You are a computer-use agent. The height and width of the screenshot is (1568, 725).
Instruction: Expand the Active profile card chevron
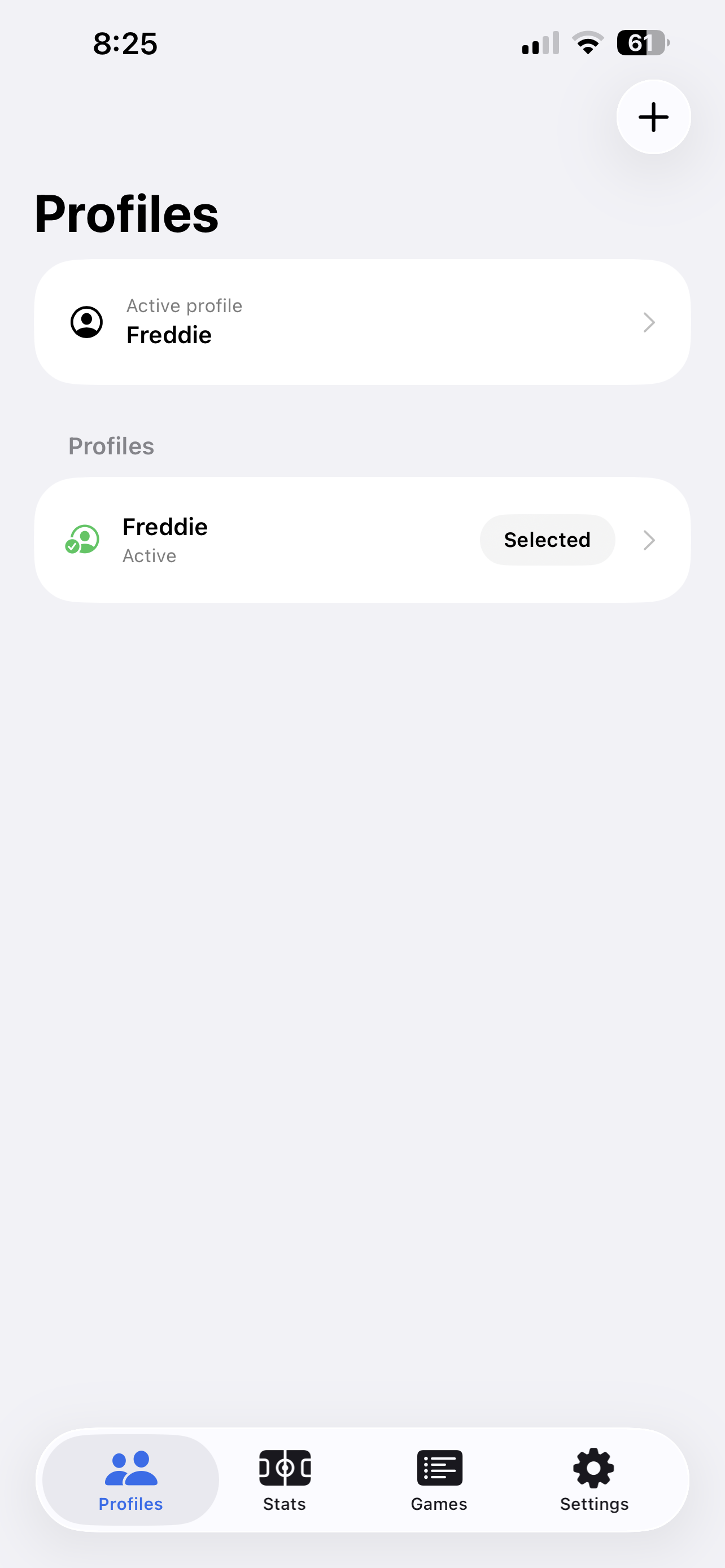tap(649, 322)
